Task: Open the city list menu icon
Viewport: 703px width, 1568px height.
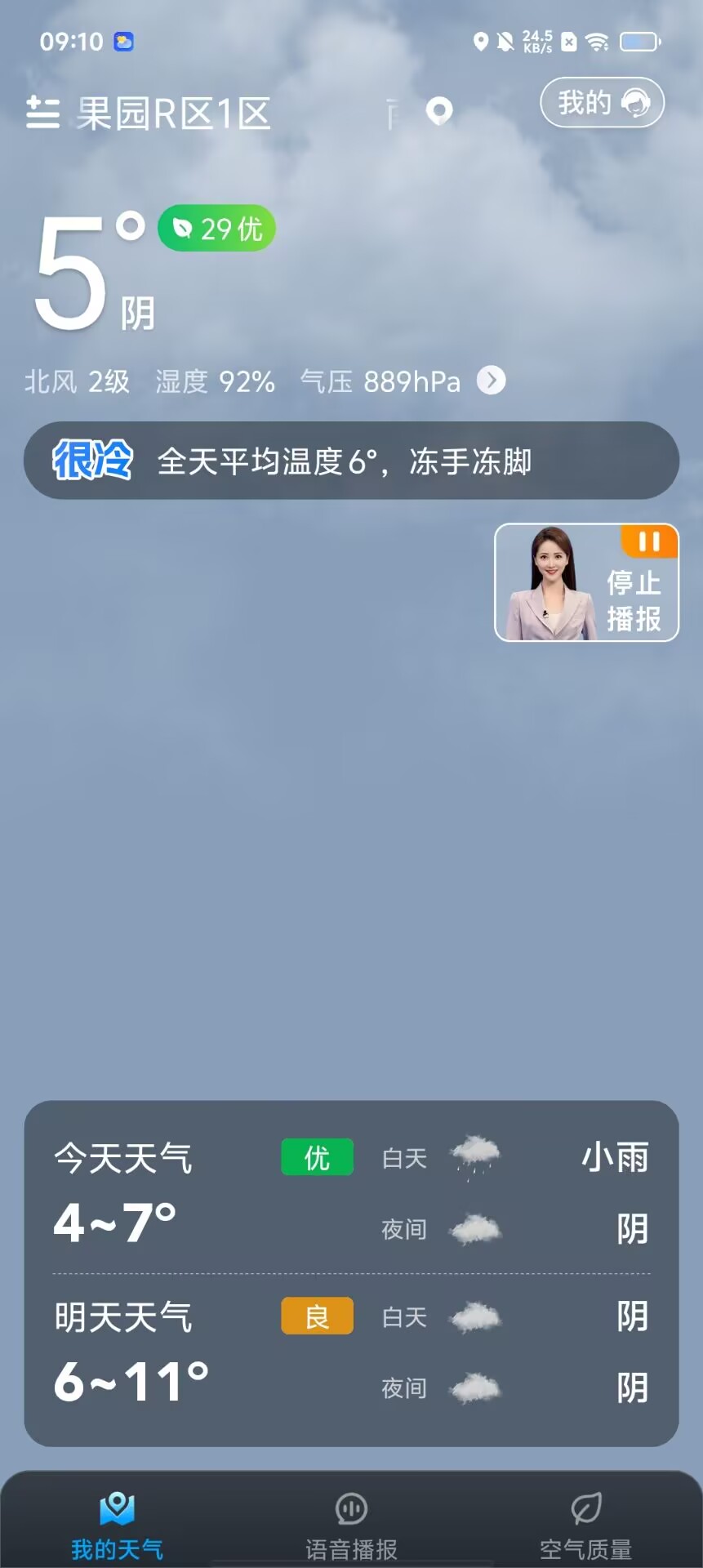Action: point(42,113)
